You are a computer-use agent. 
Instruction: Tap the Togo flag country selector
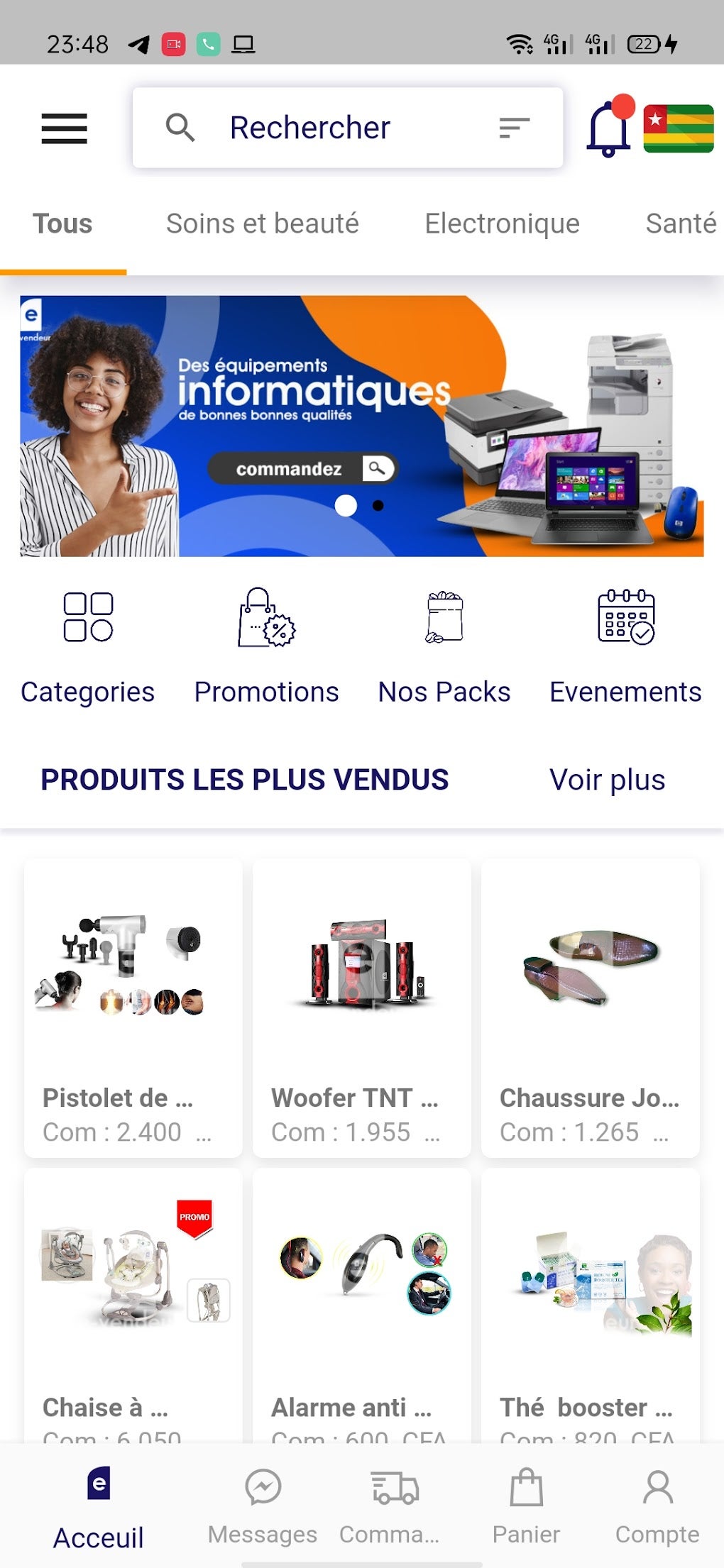[678, 128]
